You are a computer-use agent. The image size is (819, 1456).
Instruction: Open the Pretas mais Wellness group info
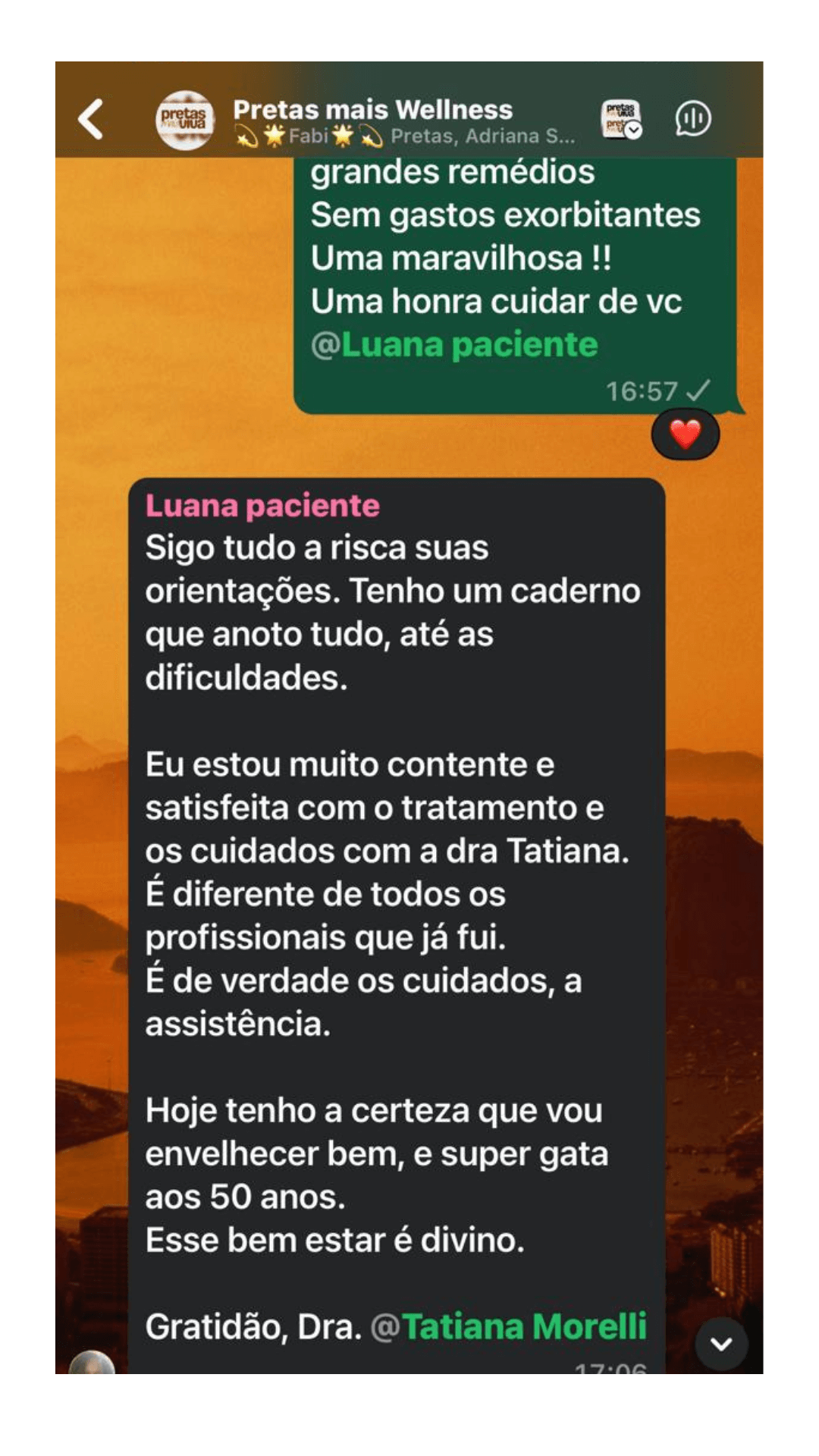[373, 111]
